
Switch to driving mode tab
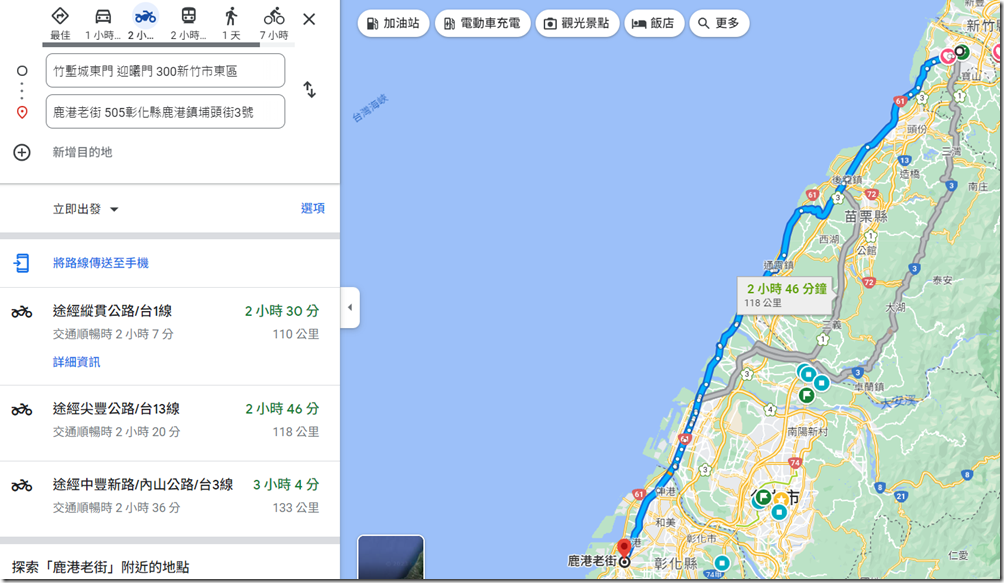click(x=102, y=22)
